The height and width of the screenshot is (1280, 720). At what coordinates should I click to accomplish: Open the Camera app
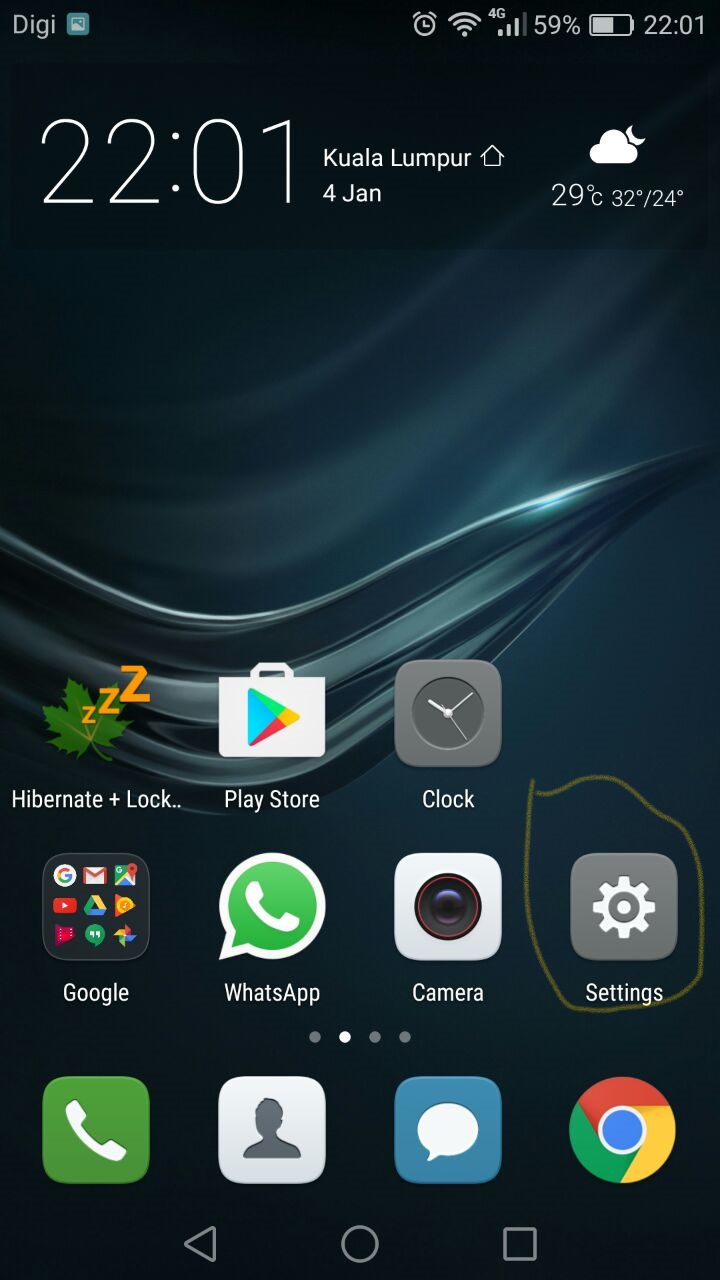coord(448,907)
